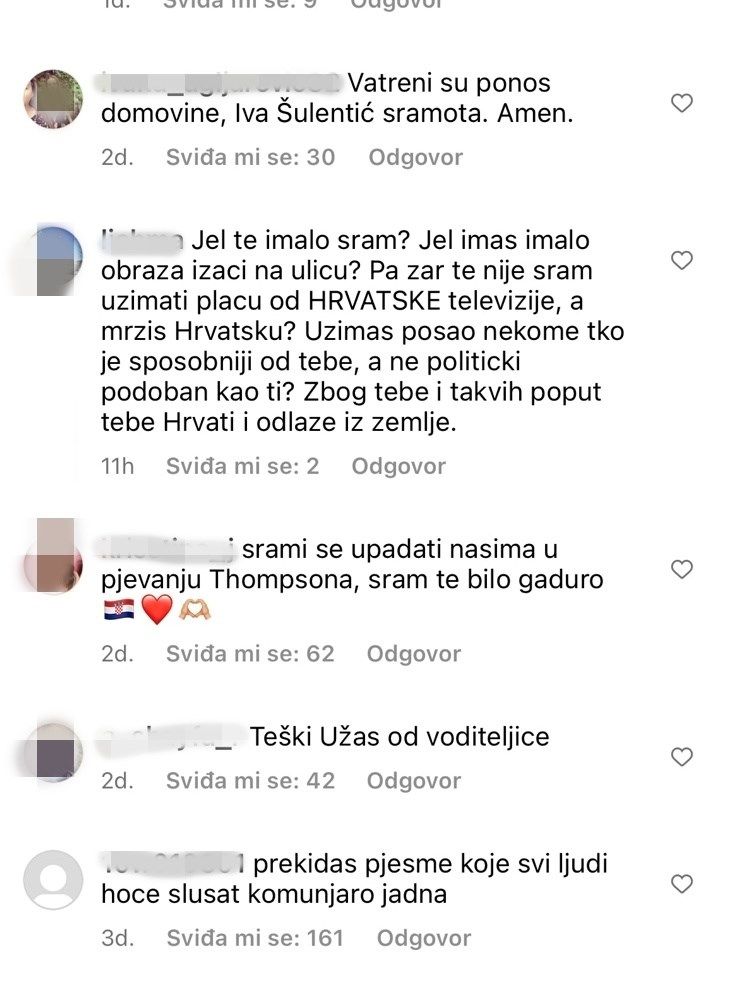
Task: Tap Odgovor under the "Jel te imalo sram" comment
Action: pyautogui.click(x=398, y=465)
